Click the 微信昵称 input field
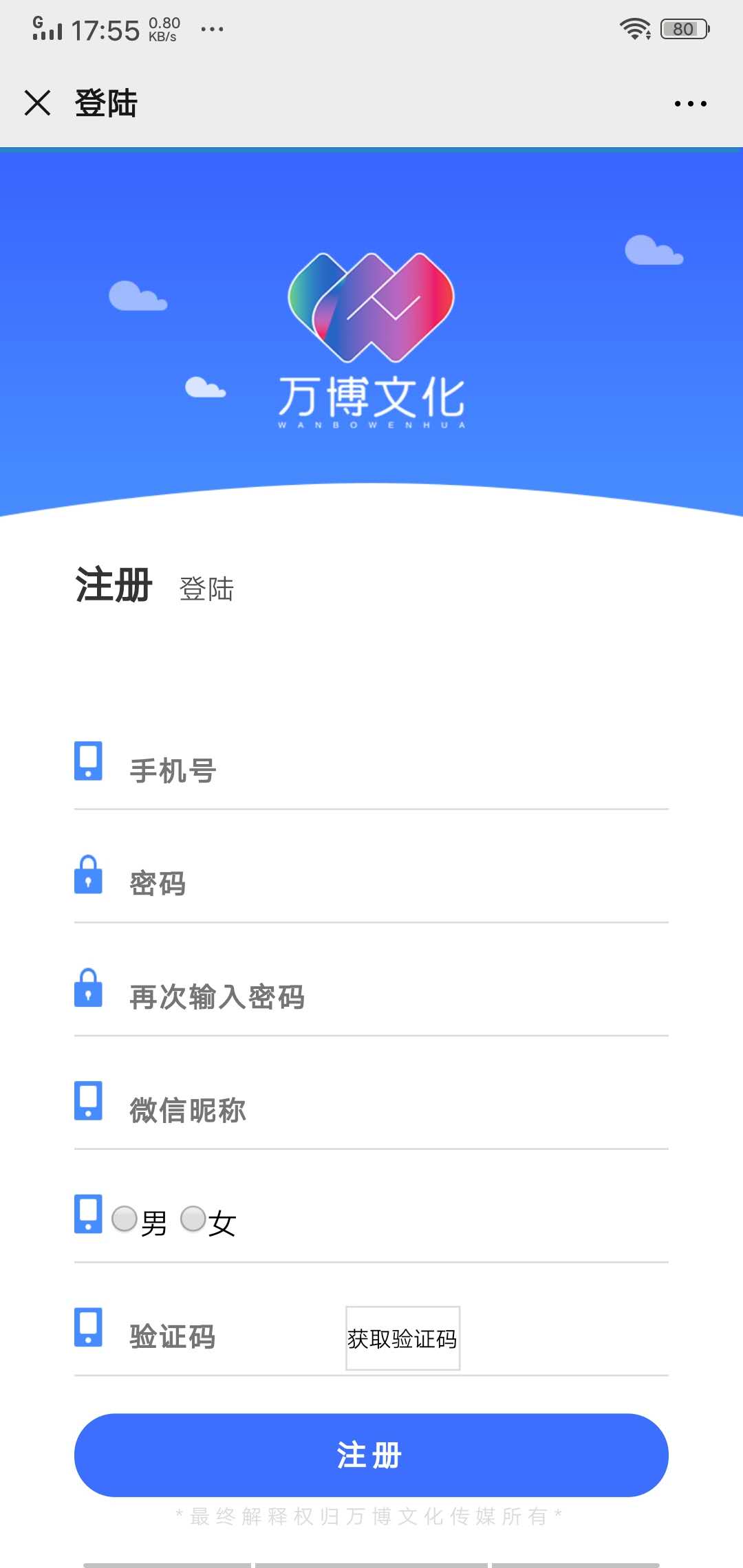The width and height of the screenshot is (743, 1568). (344, 1109)
